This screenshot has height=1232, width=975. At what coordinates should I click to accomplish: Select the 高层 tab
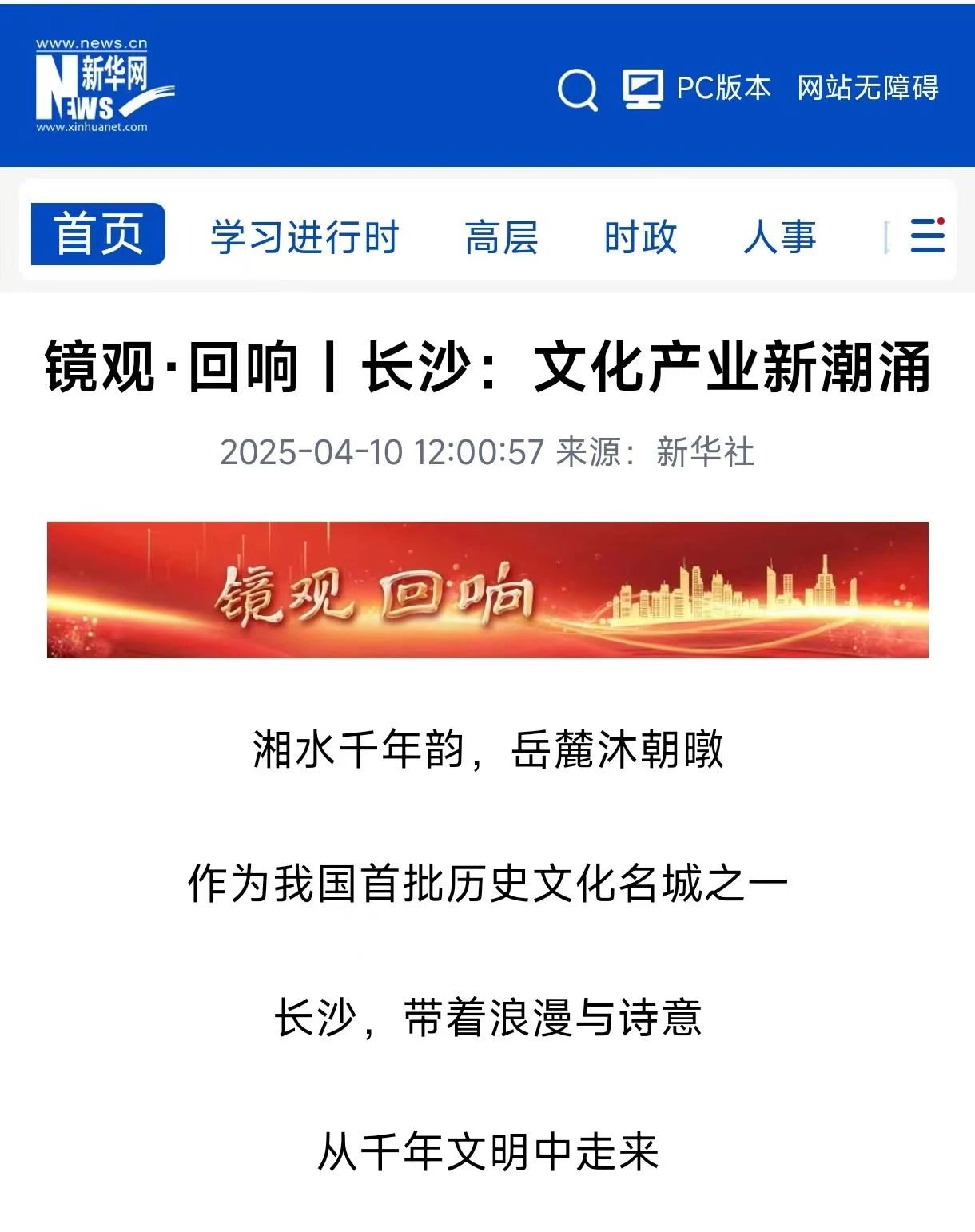pyautogui.click(x=501, y=237)
